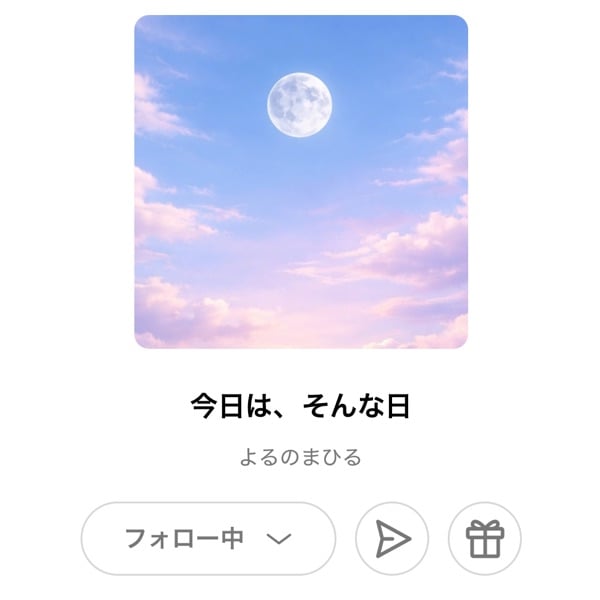Open the 今日は、そんな日 cover artwork

pos(301,182)
